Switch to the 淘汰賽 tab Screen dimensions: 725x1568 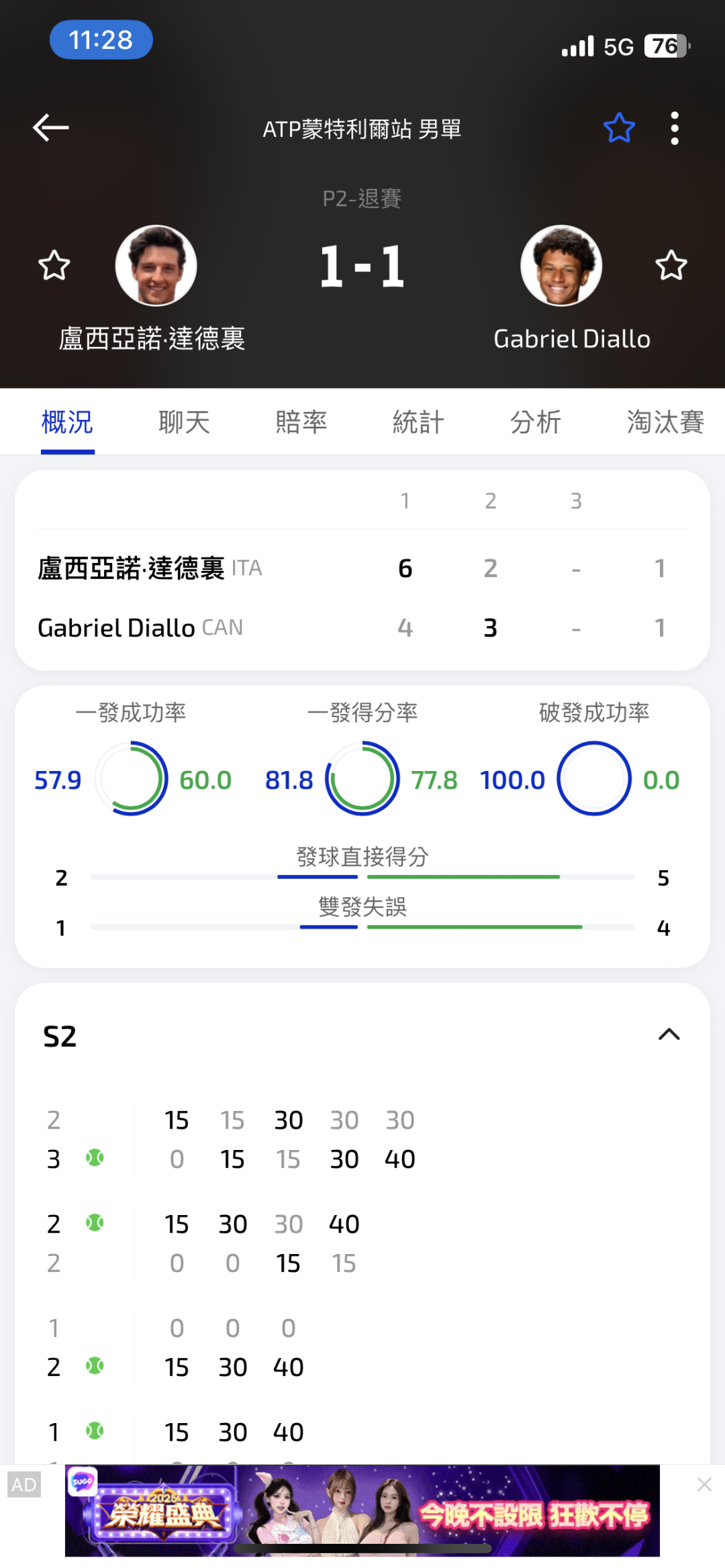(x=665, y=423)
